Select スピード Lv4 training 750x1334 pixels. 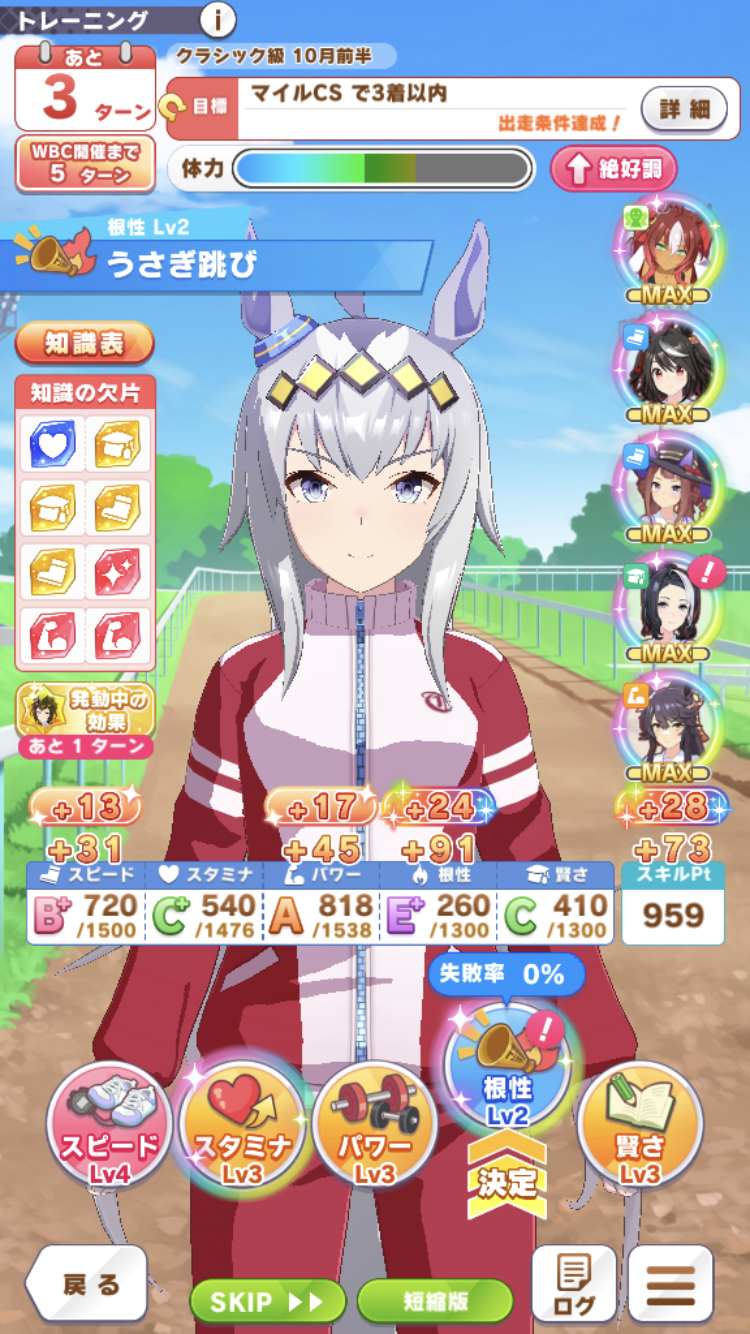coord(109,1125)
